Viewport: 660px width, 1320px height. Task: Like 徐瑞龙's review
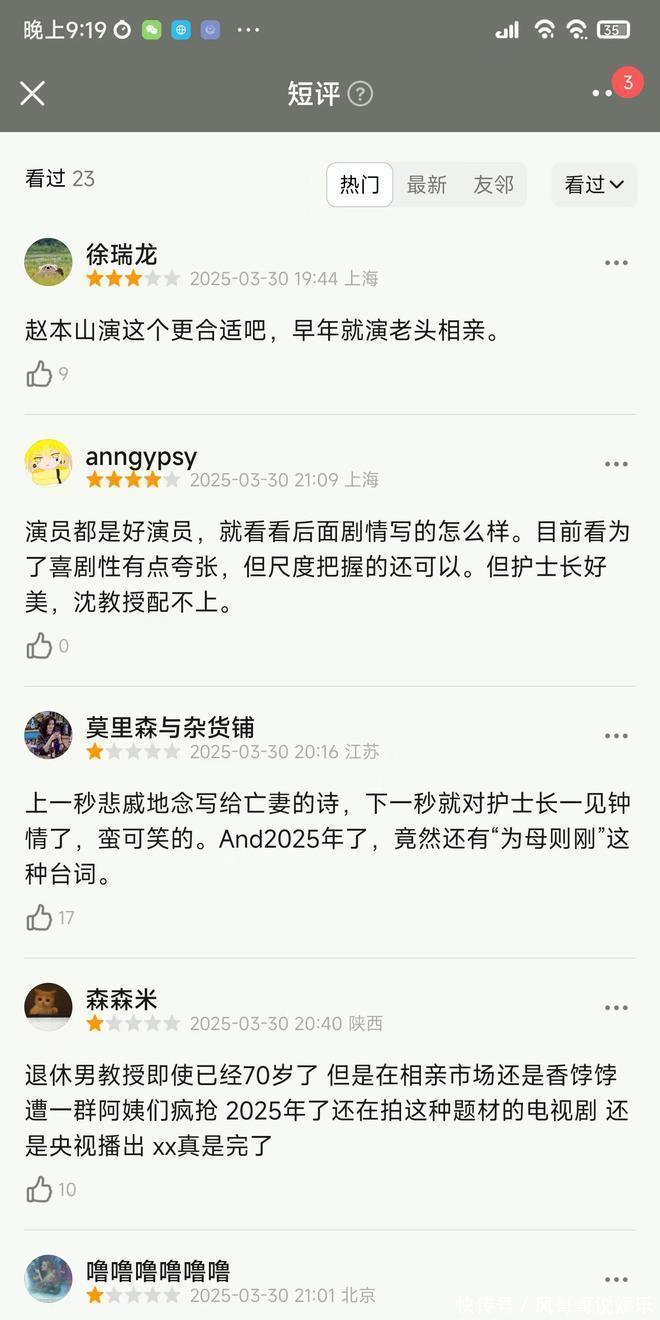coord(40,374)
